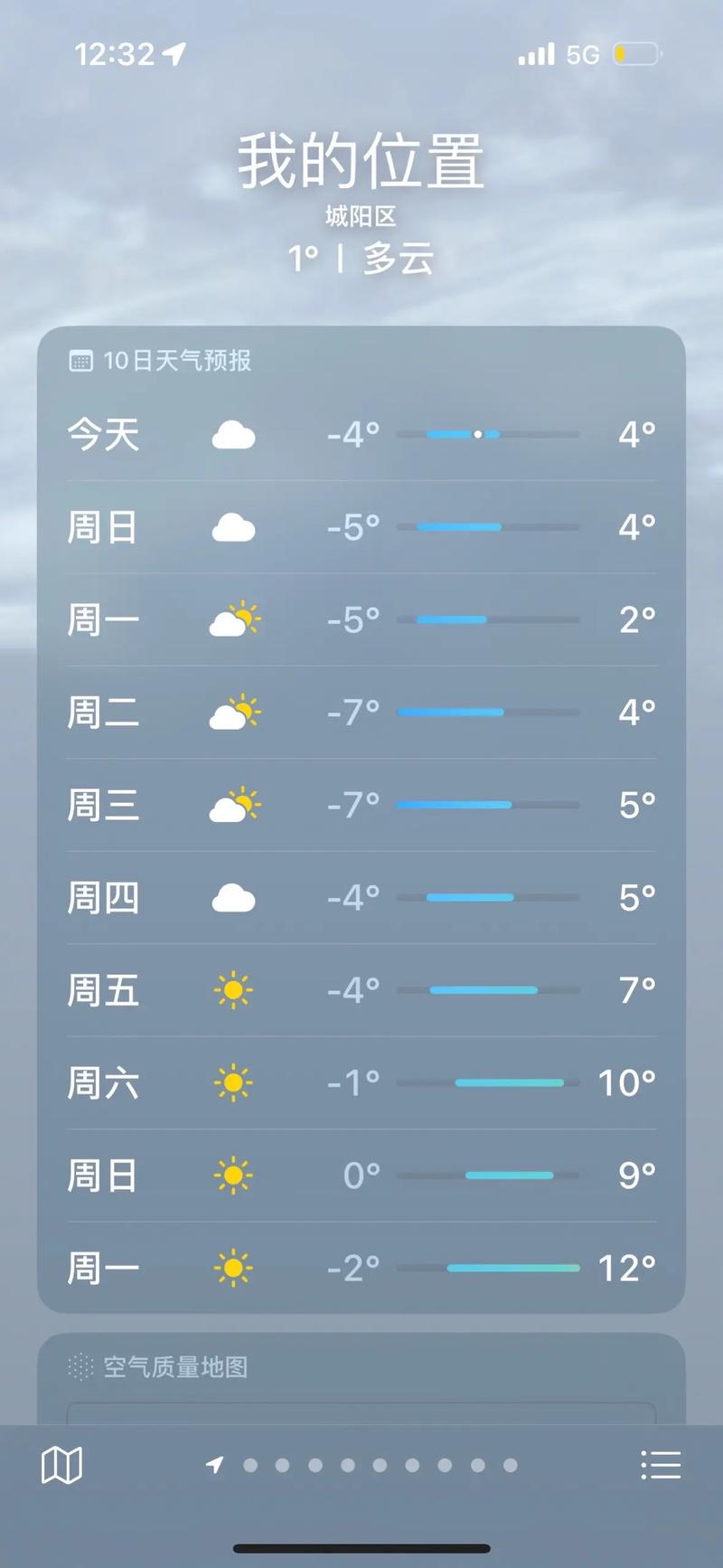
Task: Tap the location arrow in the page indicator
Action: (x=215, y=1464)
